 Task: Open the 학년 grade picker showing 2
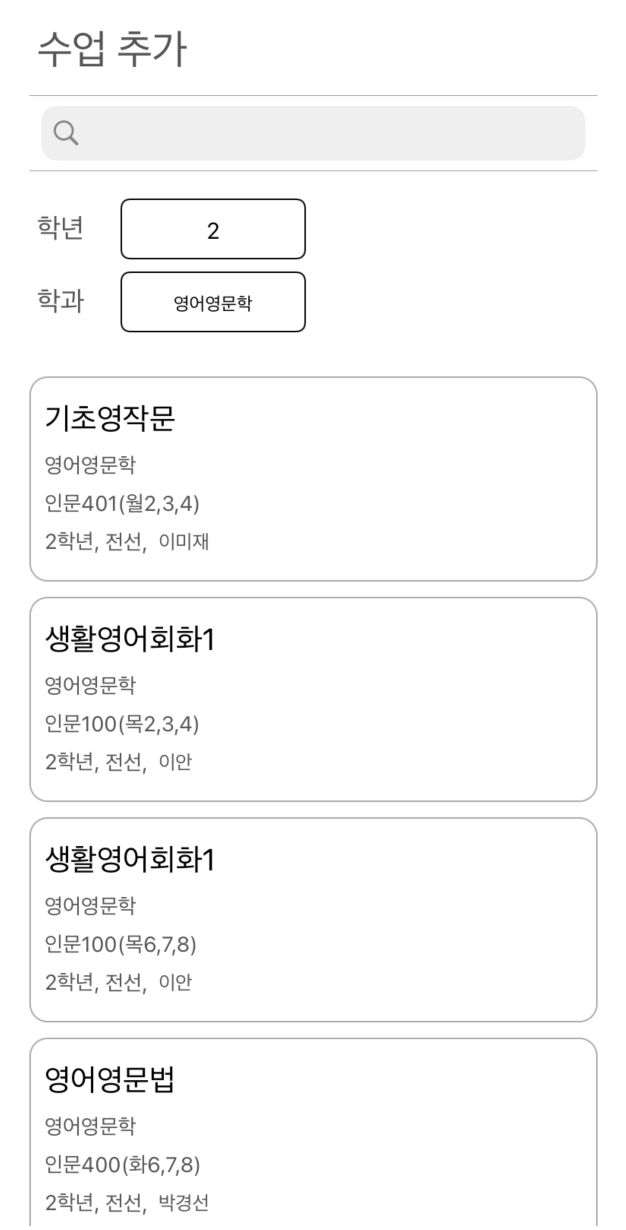coord(213,229)
